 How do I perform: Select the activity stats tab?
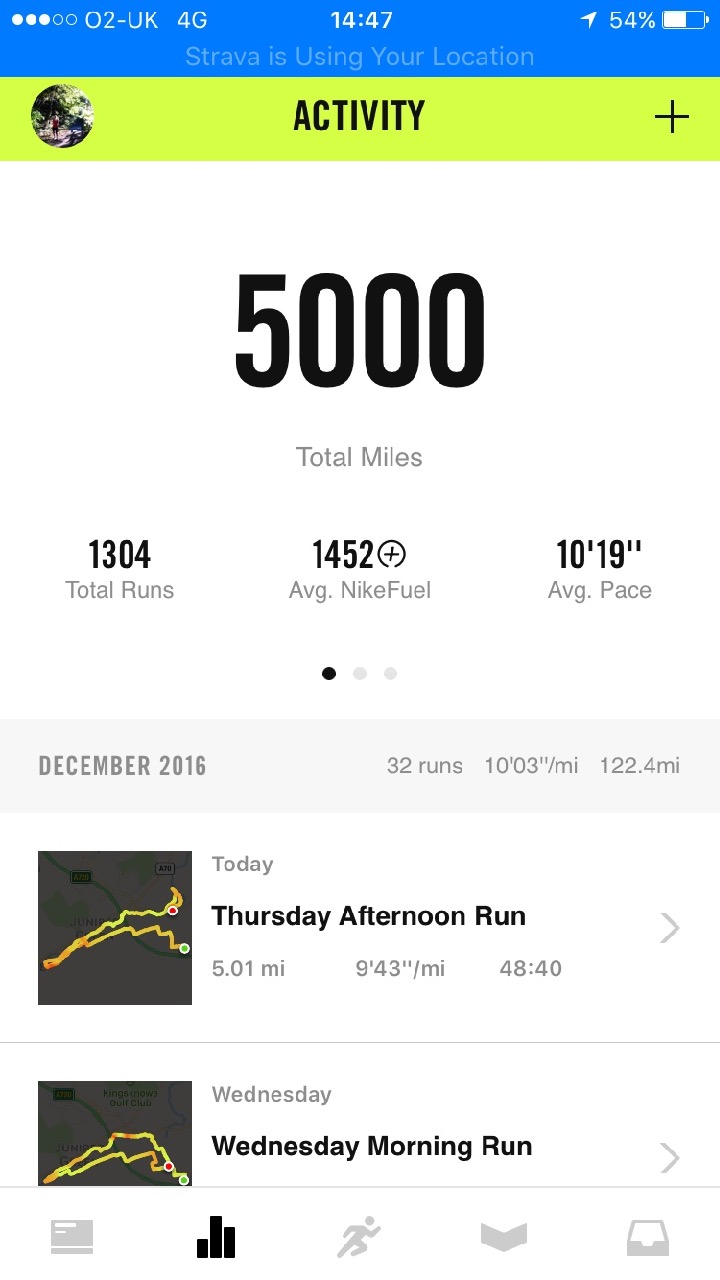click(x=216, y=1237)
